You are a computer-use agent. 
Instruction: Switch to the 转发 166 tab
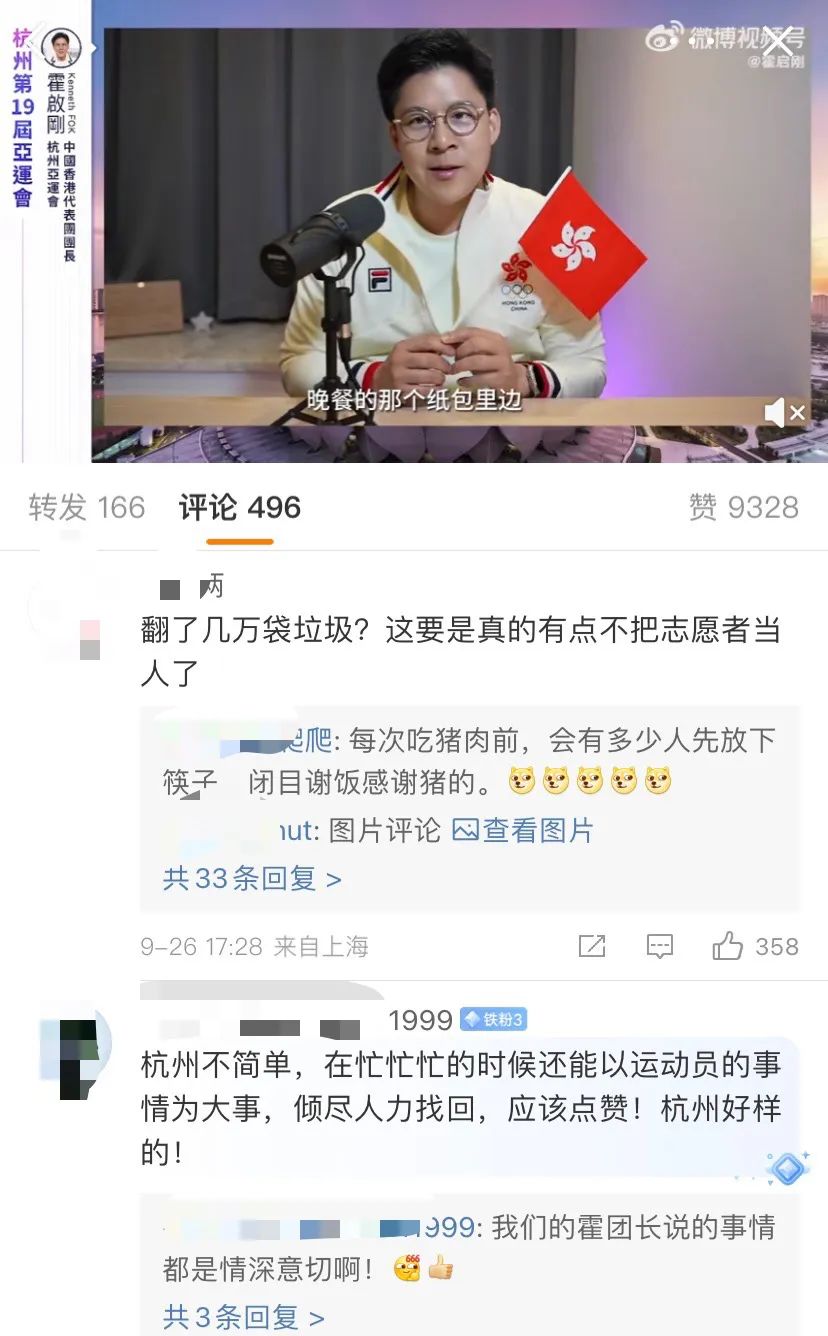(x=87, y=507)
